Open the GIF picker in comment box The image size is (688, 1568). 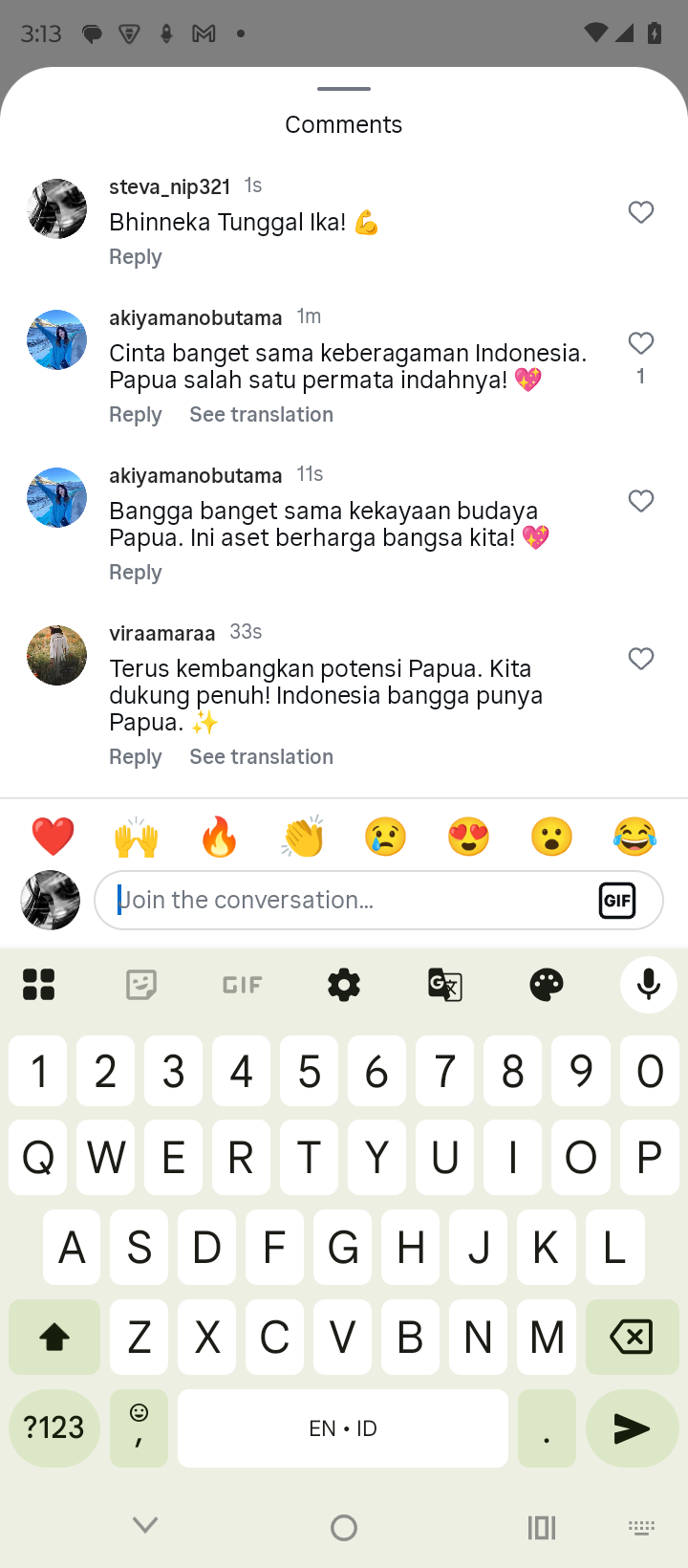pos(617,900)
